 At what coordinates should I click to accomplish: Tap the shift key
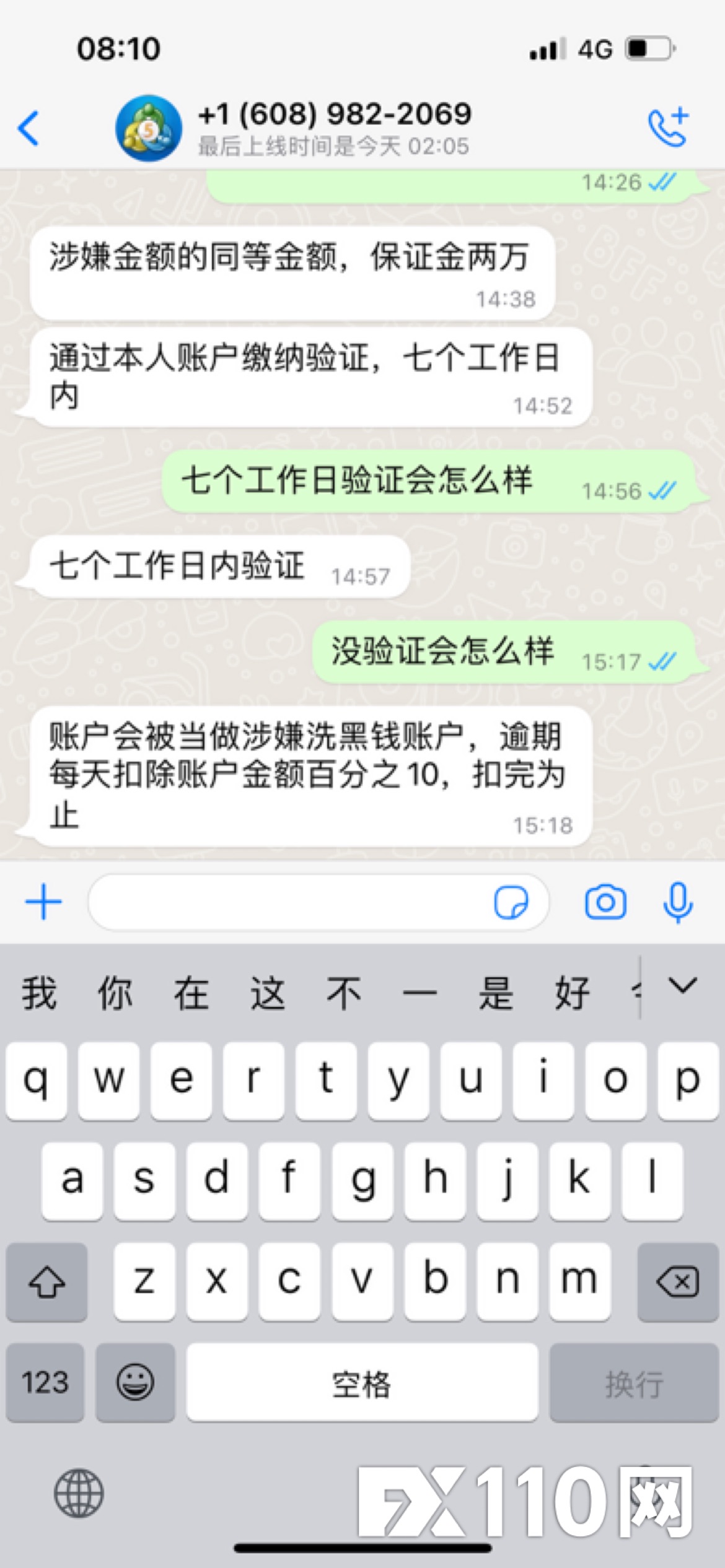[x=46, y=1282]
